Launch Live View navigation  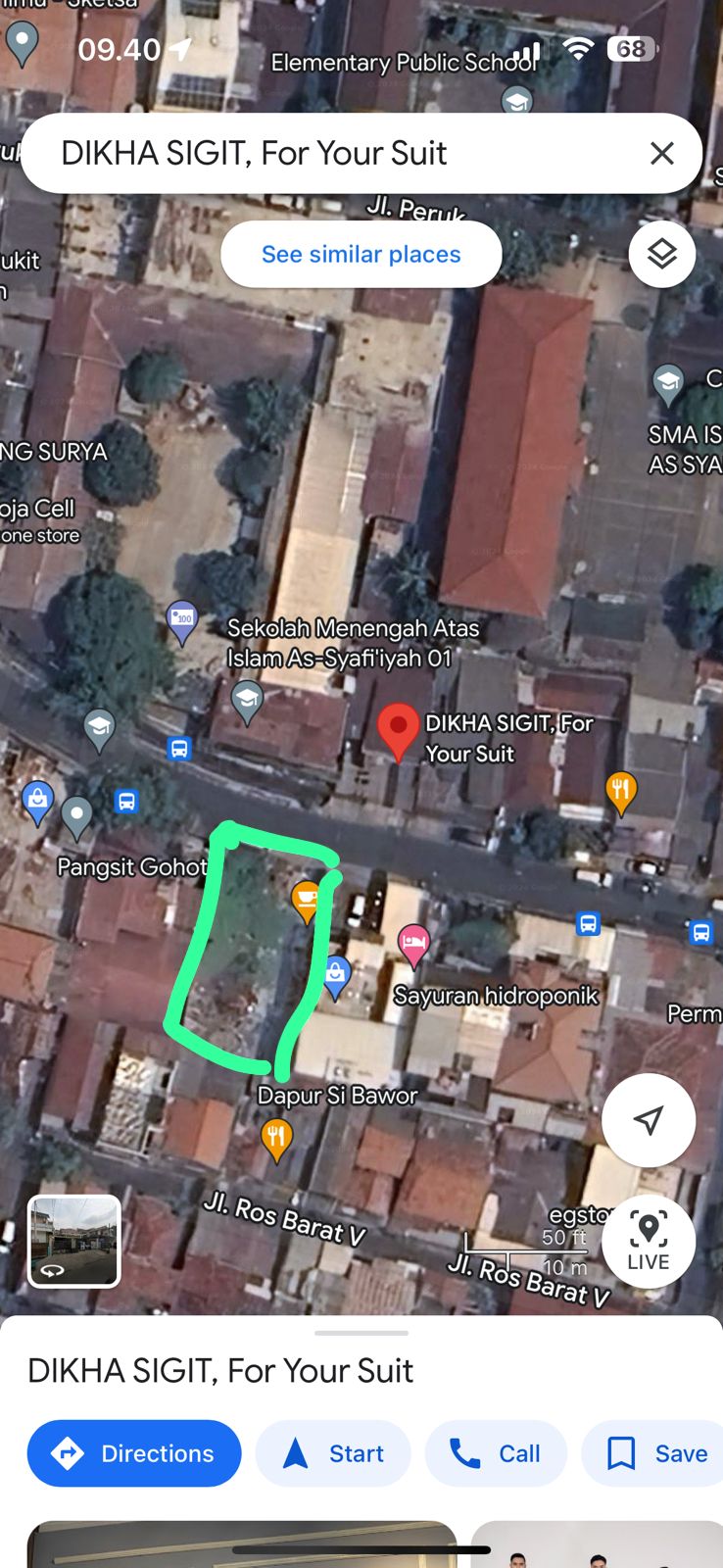coord(649,1240)
